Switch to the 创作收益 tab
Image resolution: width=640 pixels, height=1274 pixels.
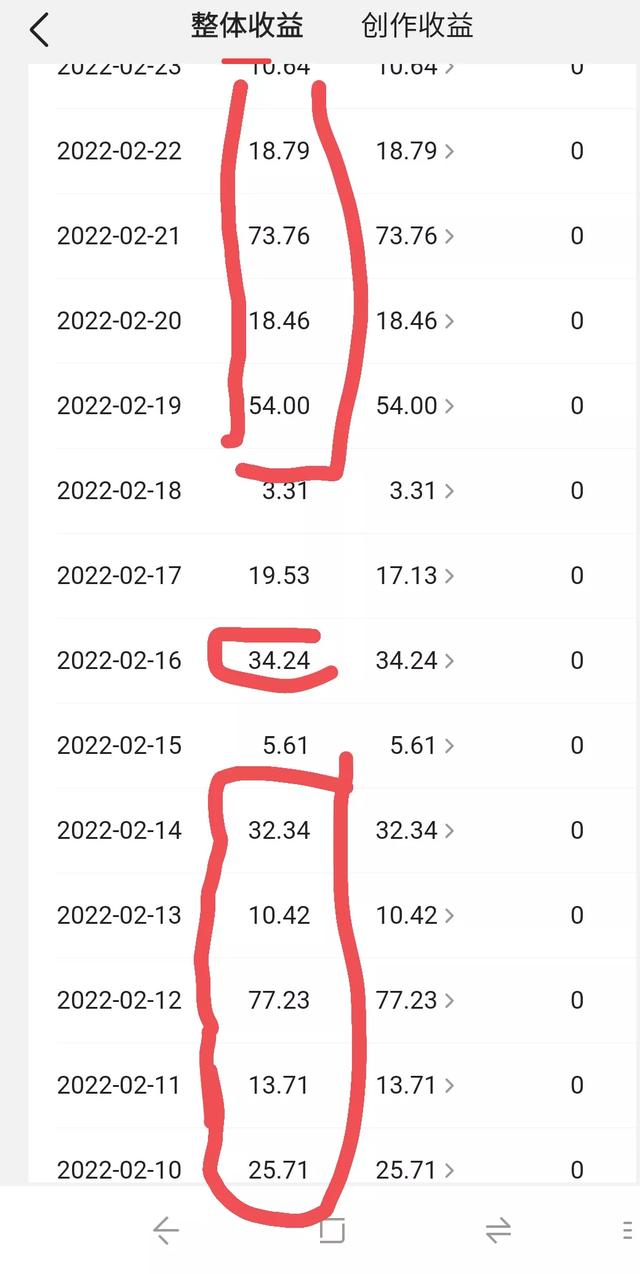tap(417, 27)
